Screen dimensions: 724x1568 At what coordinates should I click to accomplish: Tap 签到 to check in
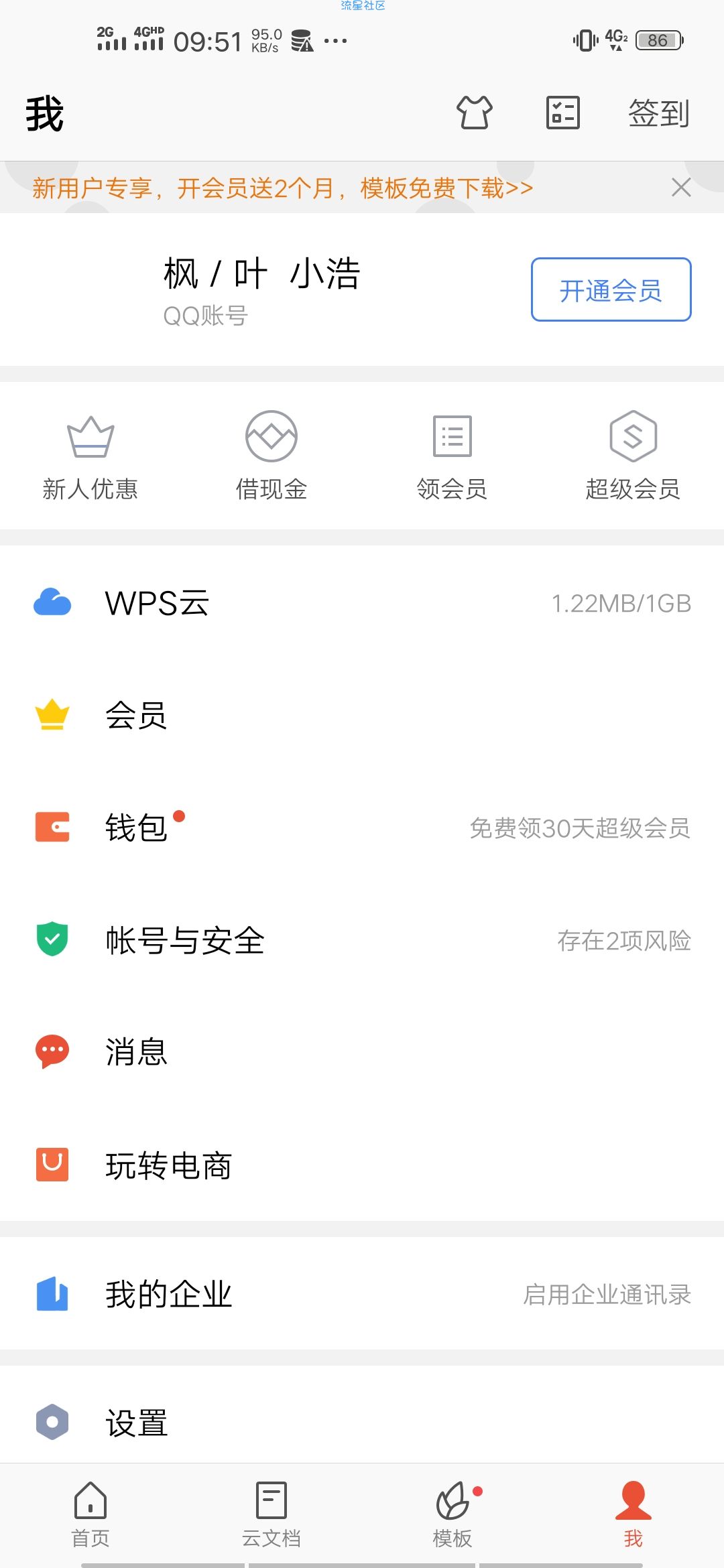pos(658,113)
